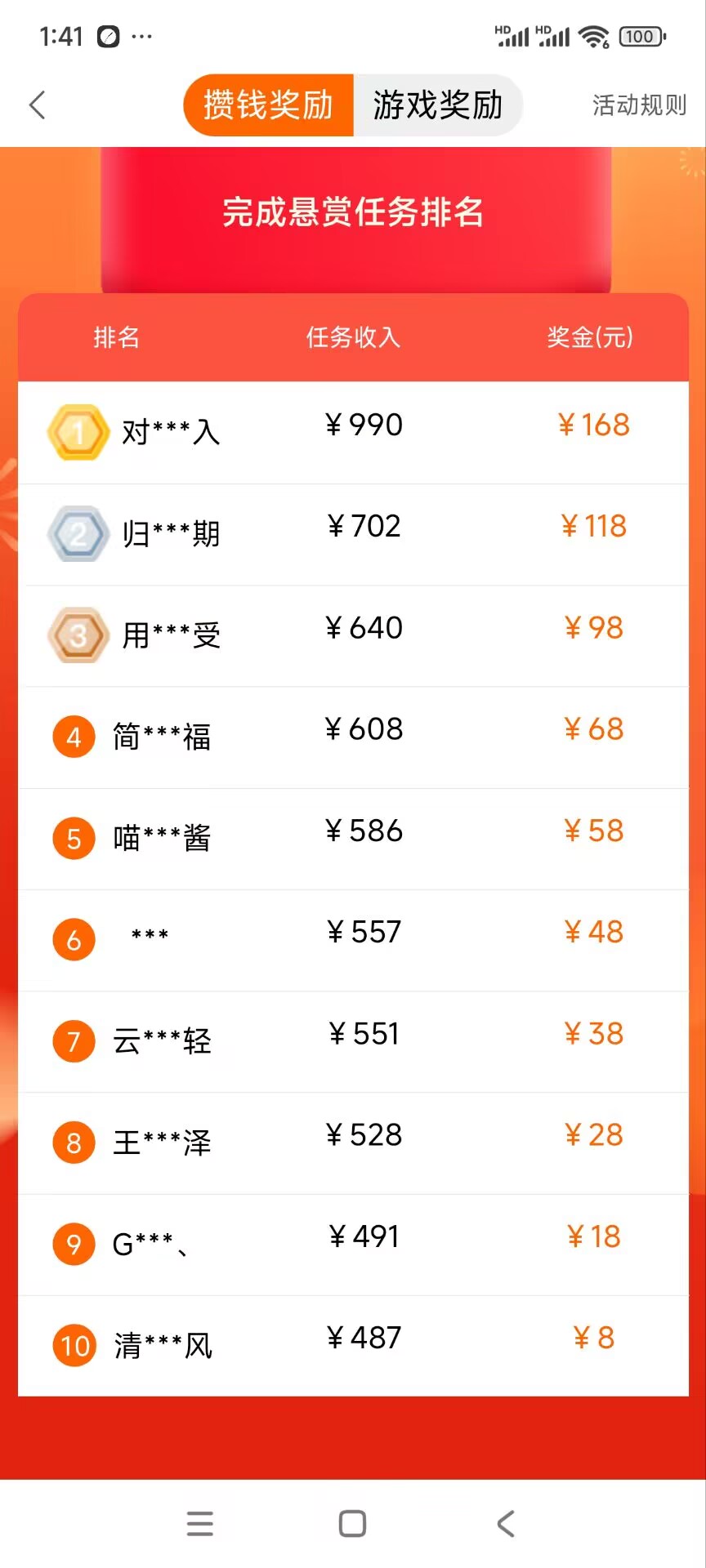The image size is (706, 1568).
Task: Tap the home button in navigation bar
Action: click(x=353, y=1521)
